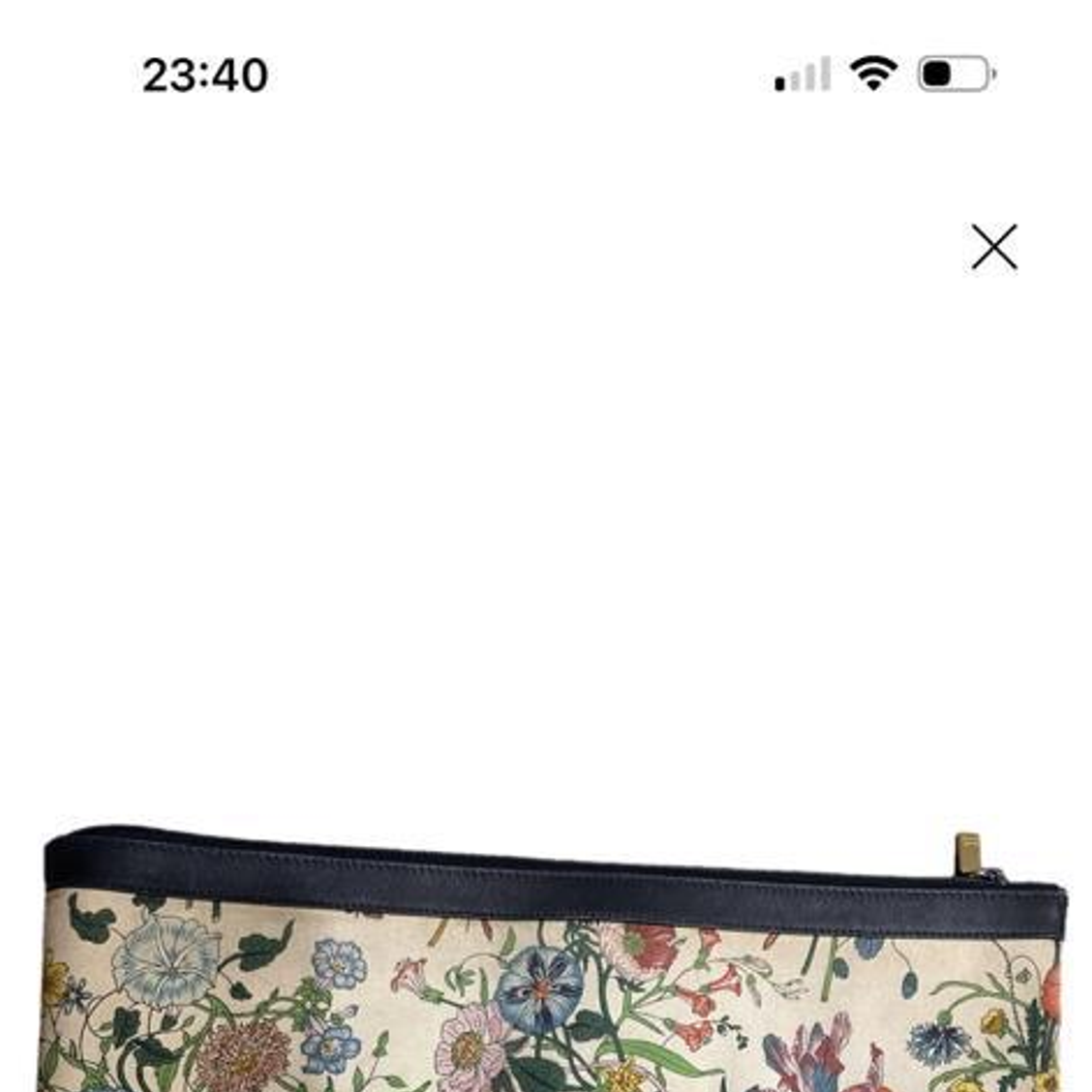The image size is (1092, 1092).
Task: Close the full-screen image viewer
Action: pyautogui.click(x=994, y=247)
